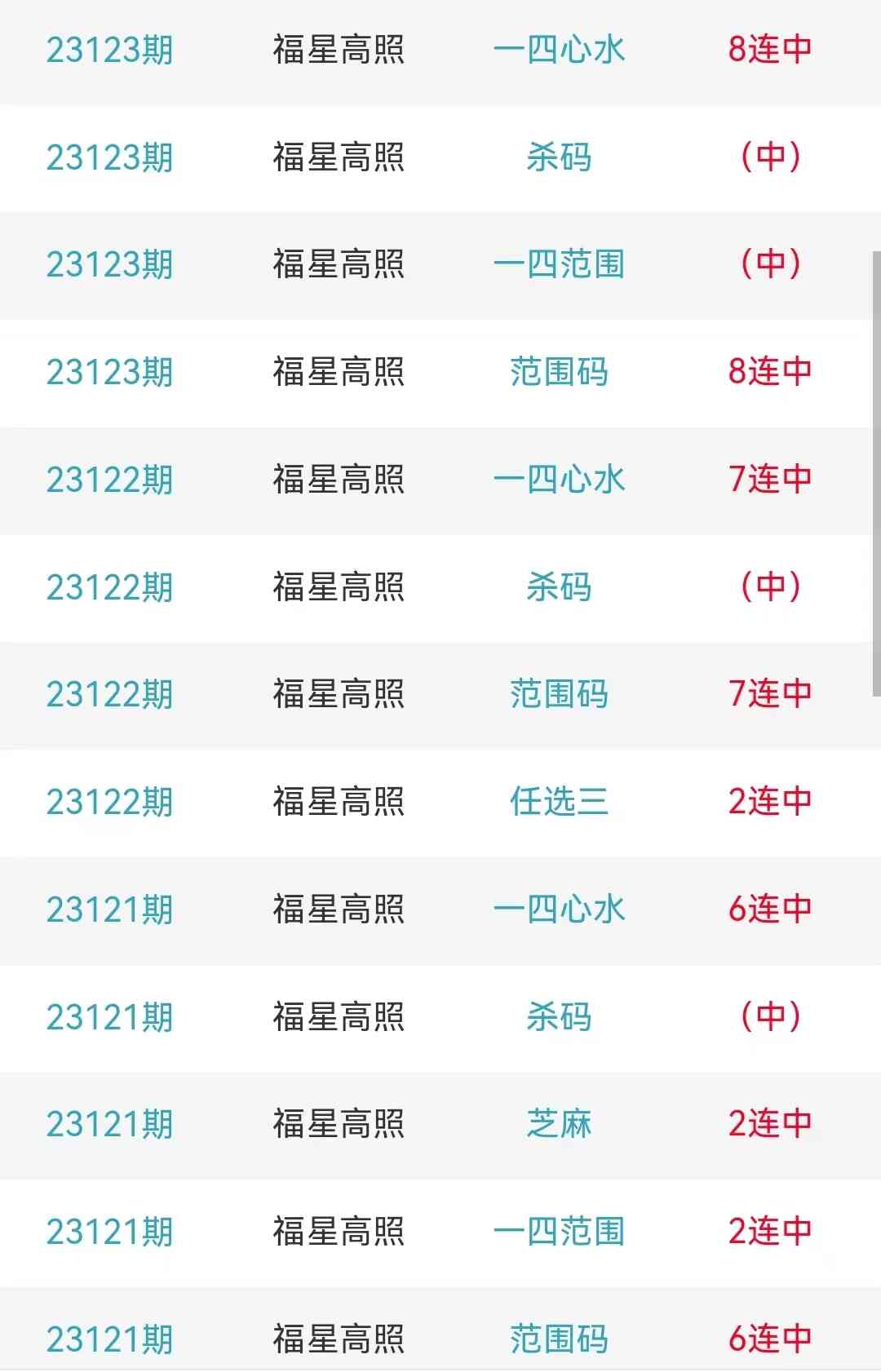This screenshot has height=1372, width=881.
Task: Select the 23121期 一四范围 row
Action: [559, 1232]
